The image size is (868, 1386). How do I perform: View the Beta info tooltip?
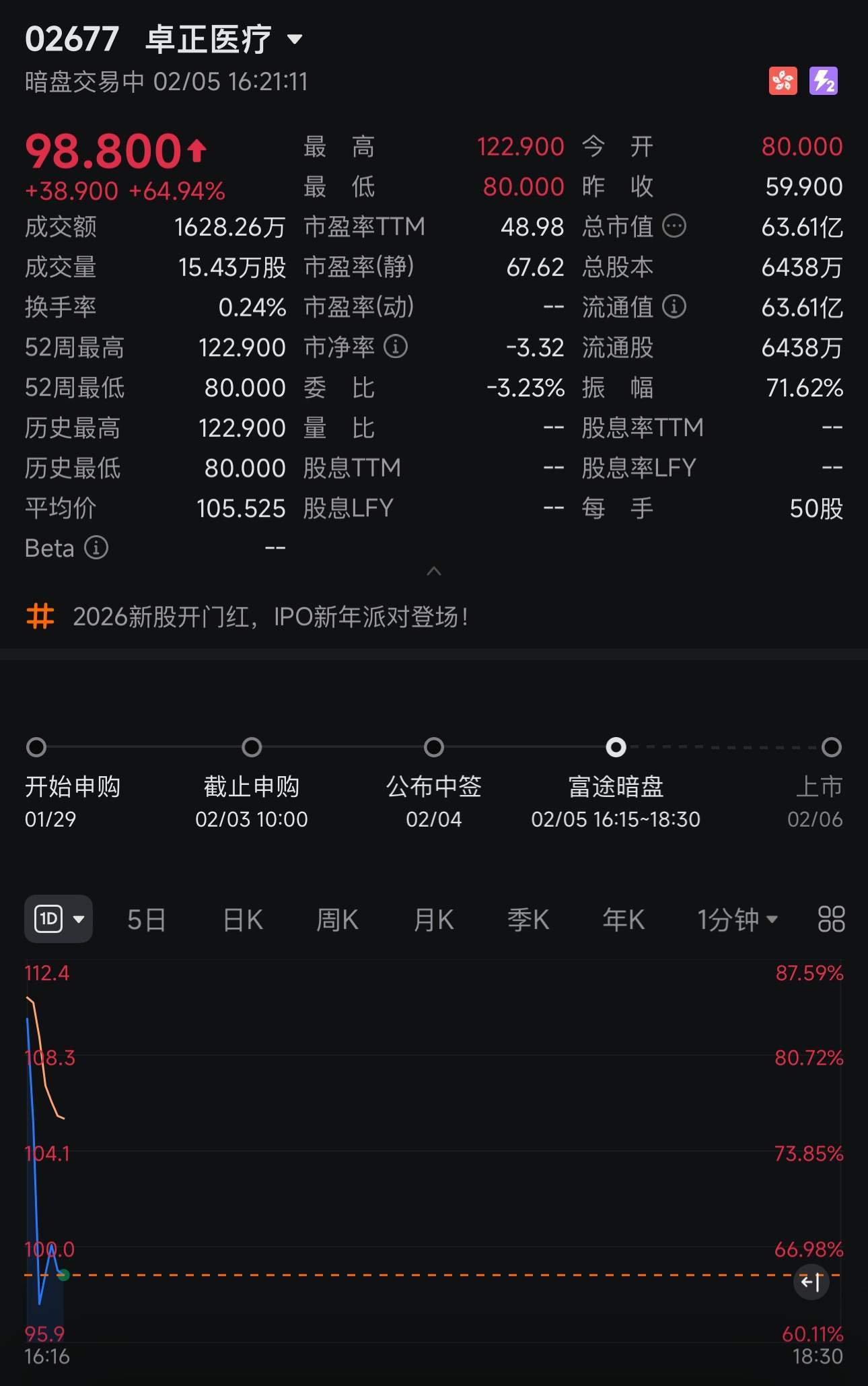tap(96, 548)
